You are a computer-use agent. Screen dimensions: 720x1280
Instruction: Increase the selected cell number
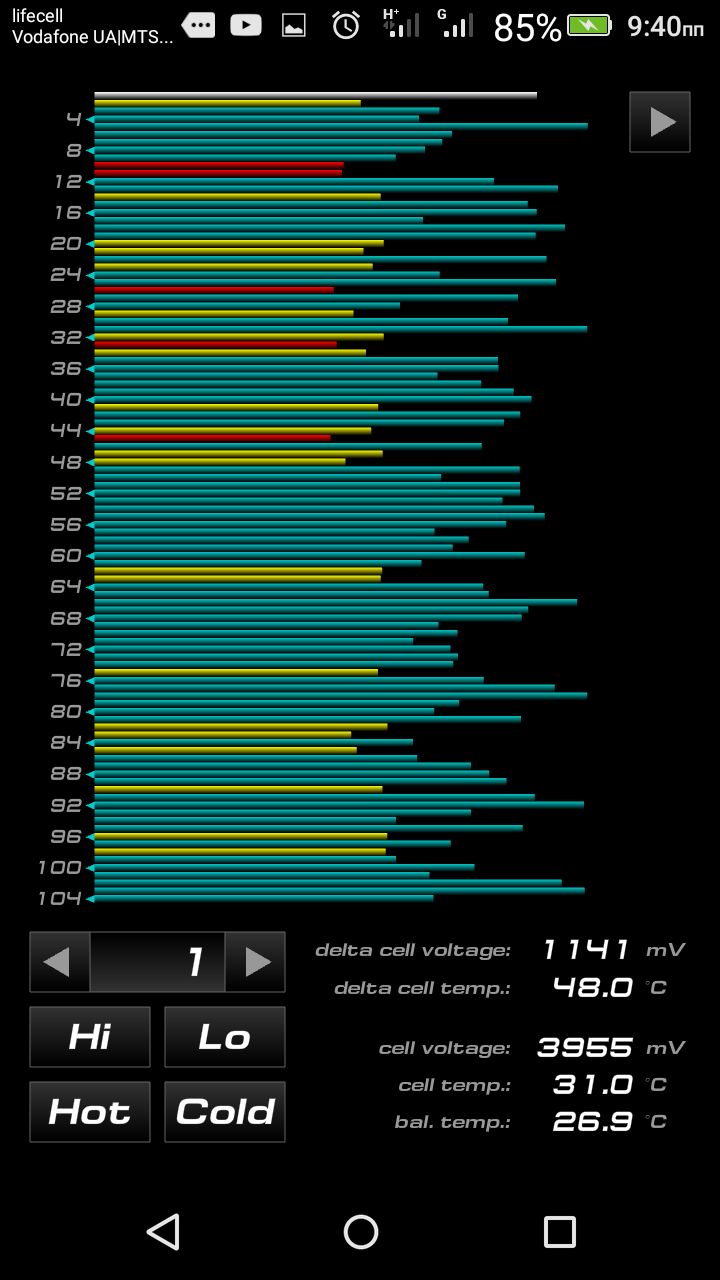click(x=256, y=962)
